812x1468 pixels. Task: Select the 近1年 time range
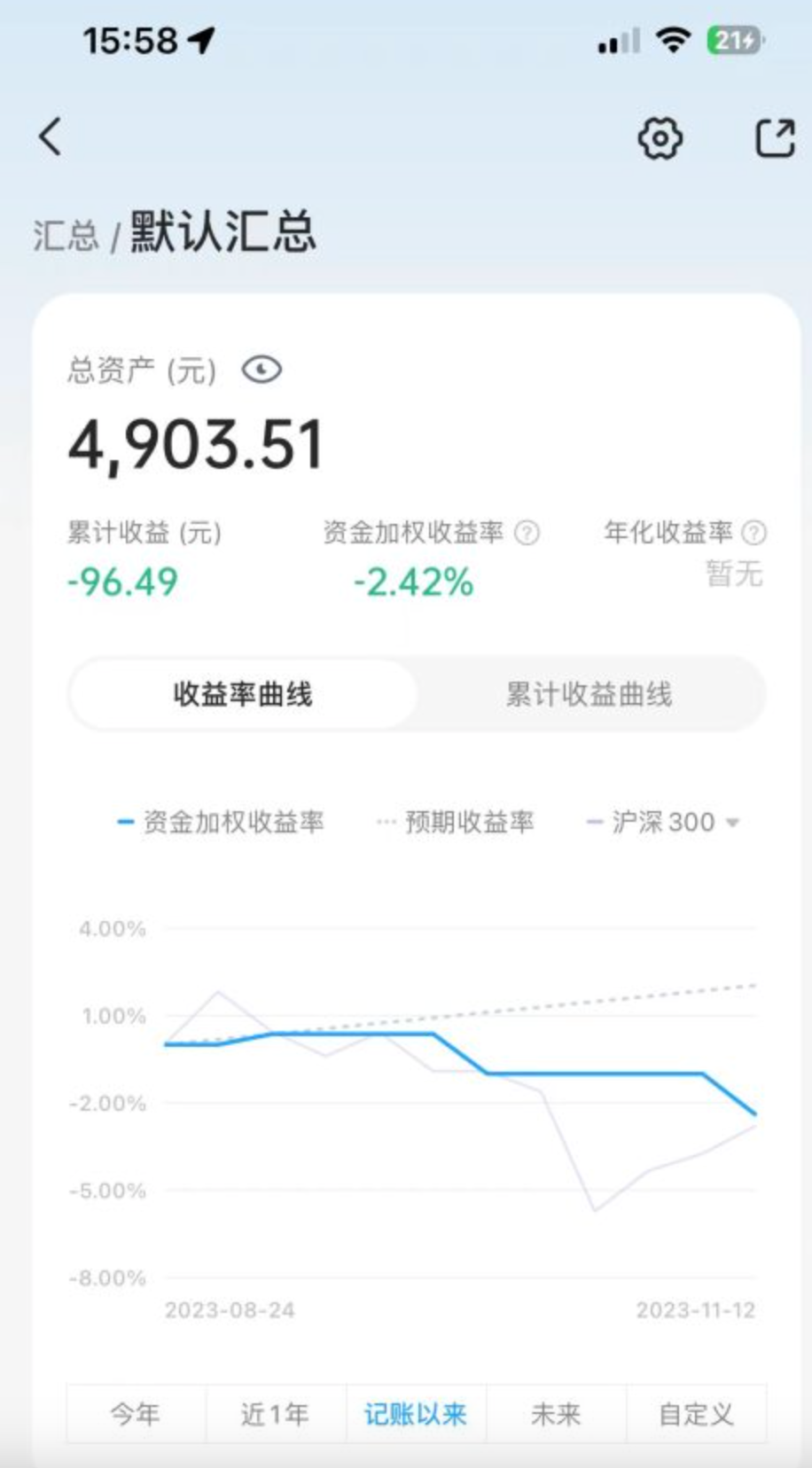tap(275, 1414)
